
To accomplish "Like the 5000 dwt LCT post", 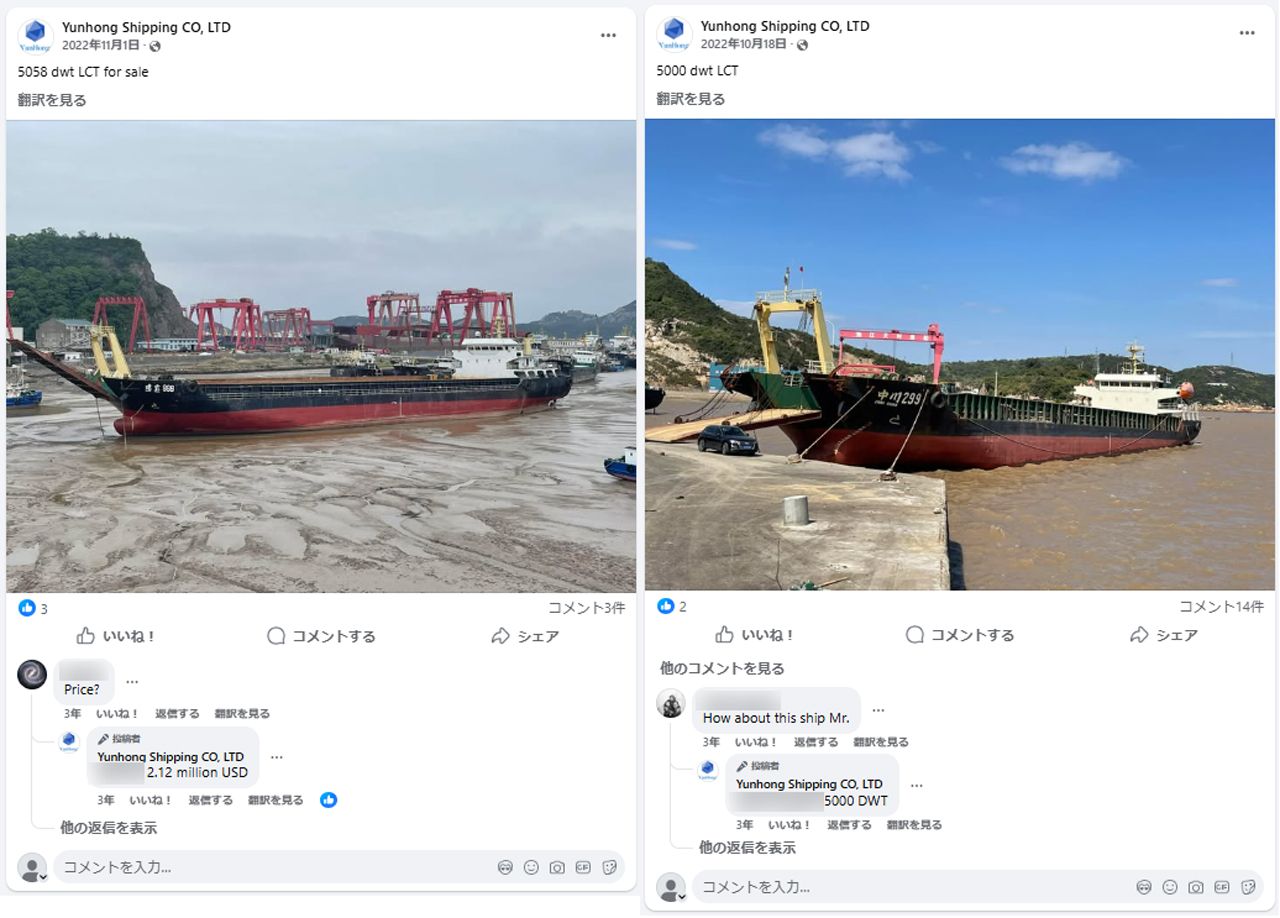I will [x=754, y=635].
